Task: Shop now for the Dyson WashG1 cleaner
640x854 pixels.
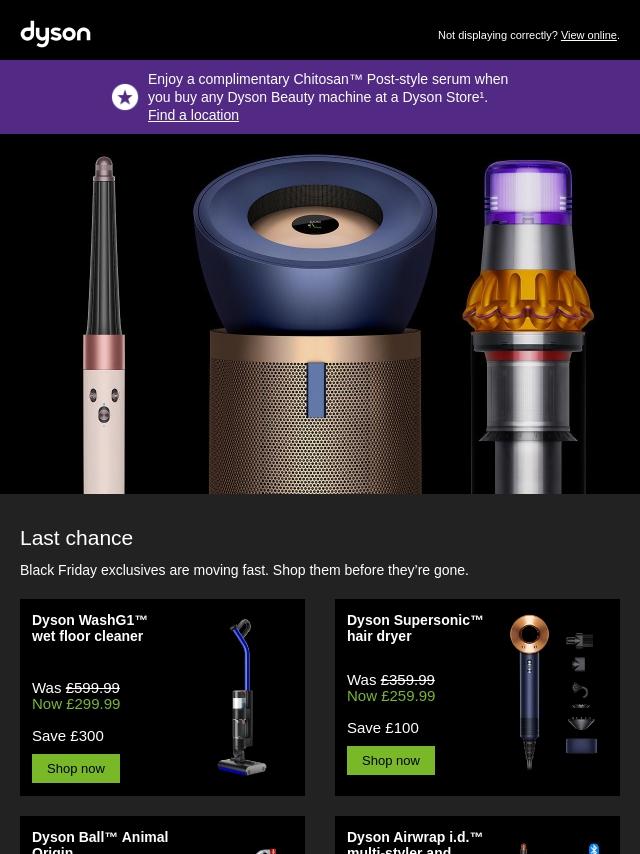Action: 76,768
